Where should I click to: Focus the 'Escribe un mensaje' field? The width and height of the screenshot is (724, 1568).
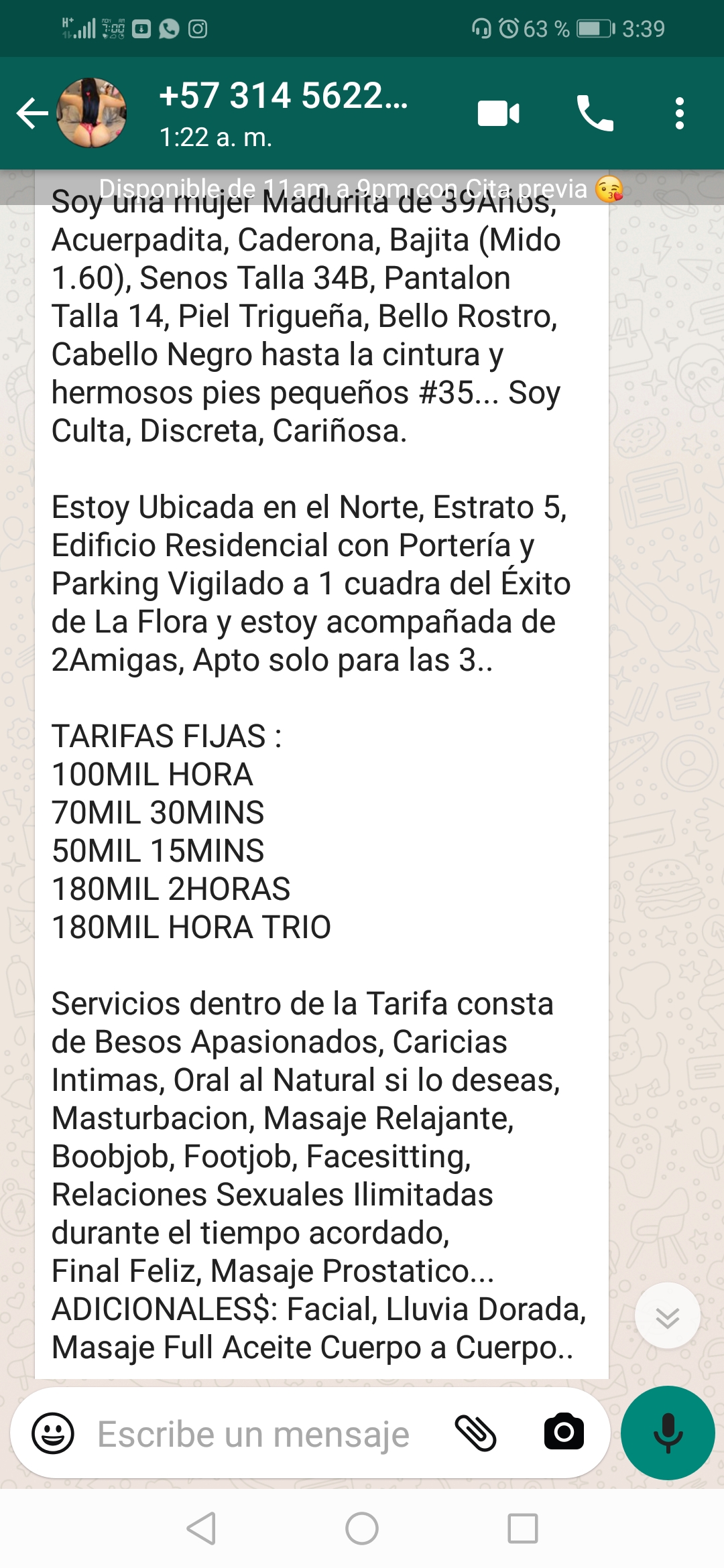pos(253,1434)
